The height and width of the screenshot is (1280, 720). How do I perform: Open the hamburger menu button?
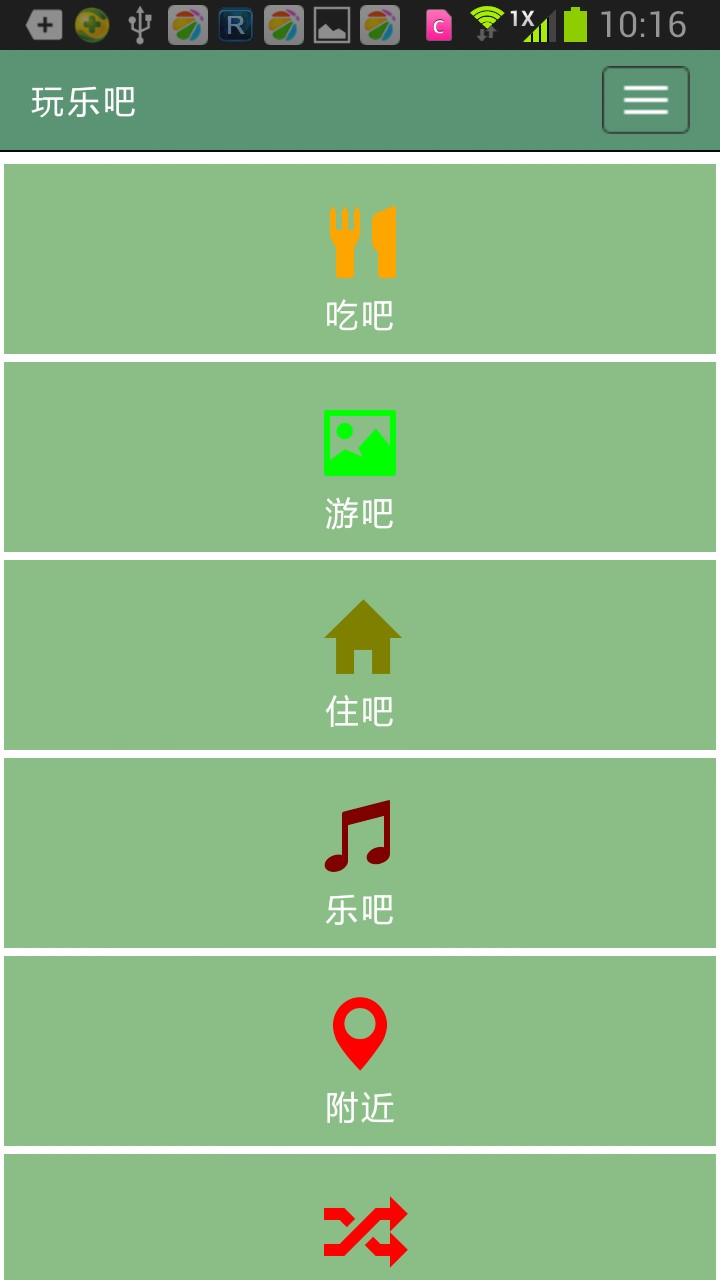645,100
